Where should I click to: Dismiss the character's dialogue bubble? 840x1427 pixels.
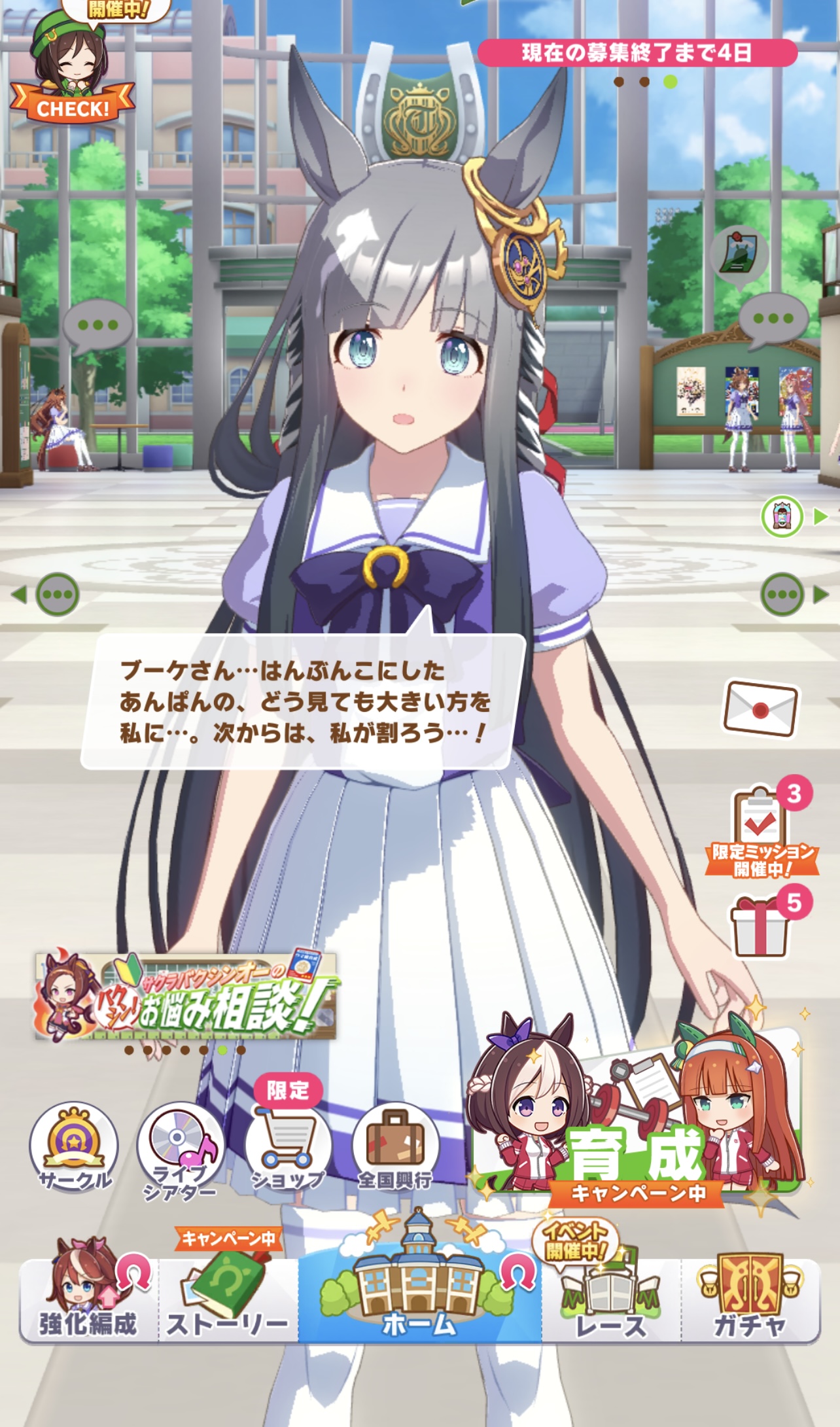302,701
